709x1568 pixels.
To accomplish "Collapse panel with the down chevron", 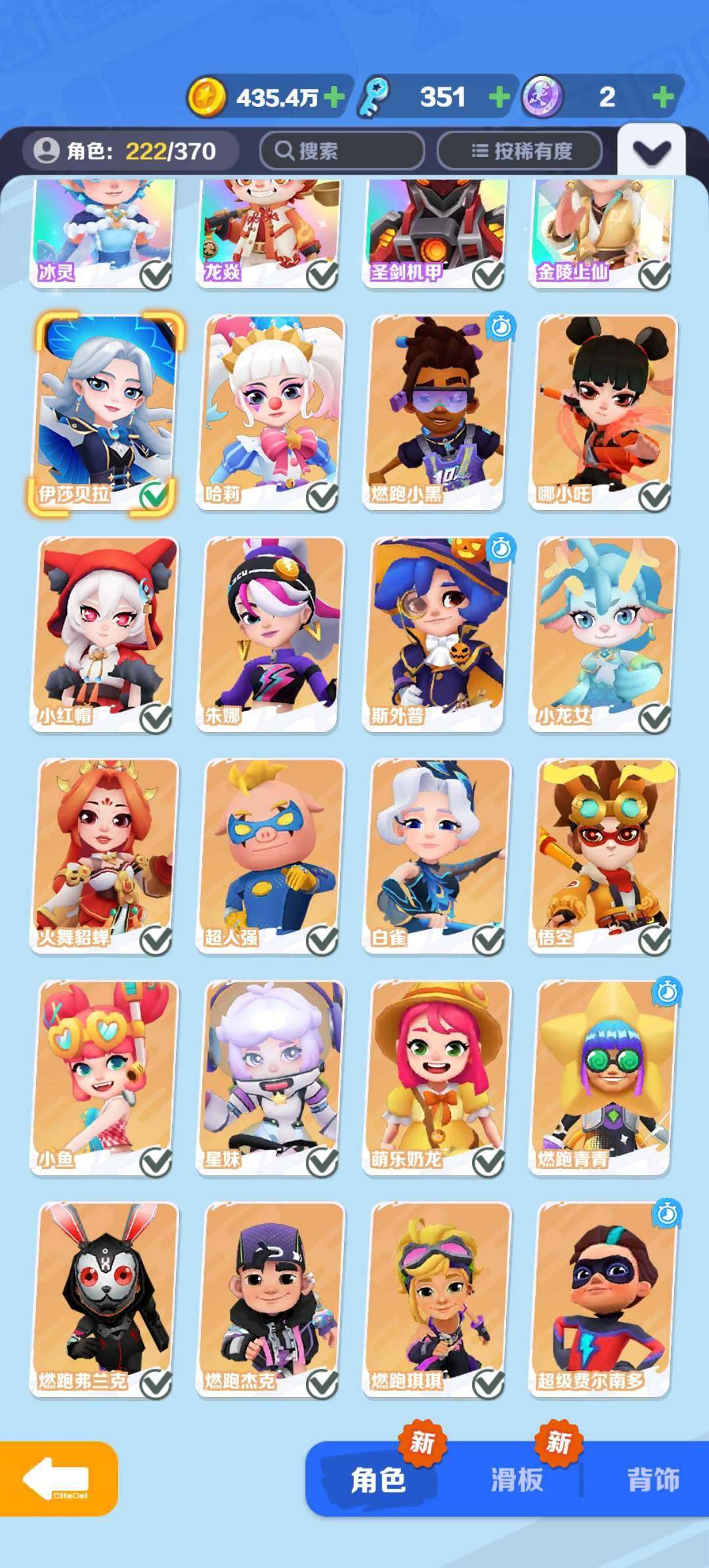I will click(651, 152).
